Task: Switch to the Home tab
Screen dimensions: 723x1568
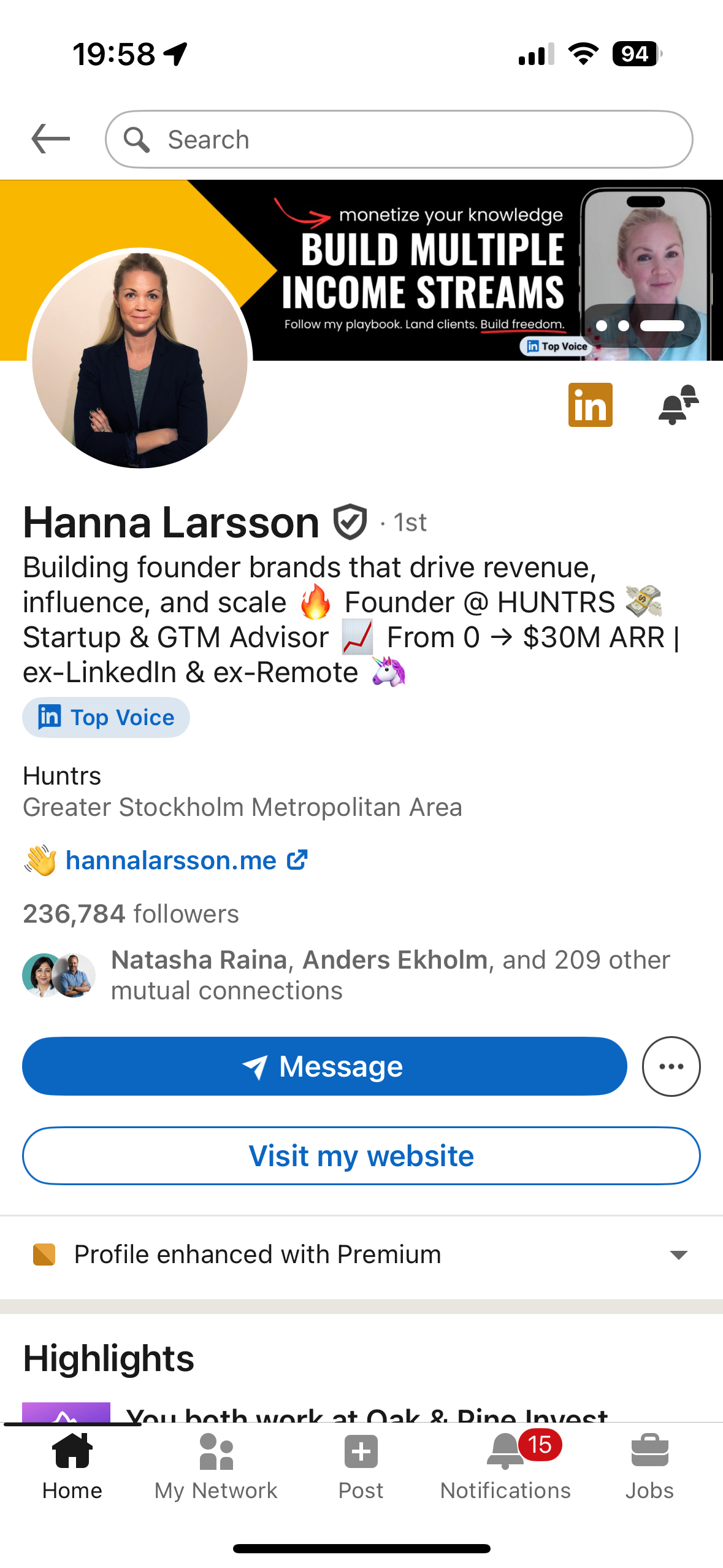Action: (72, 1466)
